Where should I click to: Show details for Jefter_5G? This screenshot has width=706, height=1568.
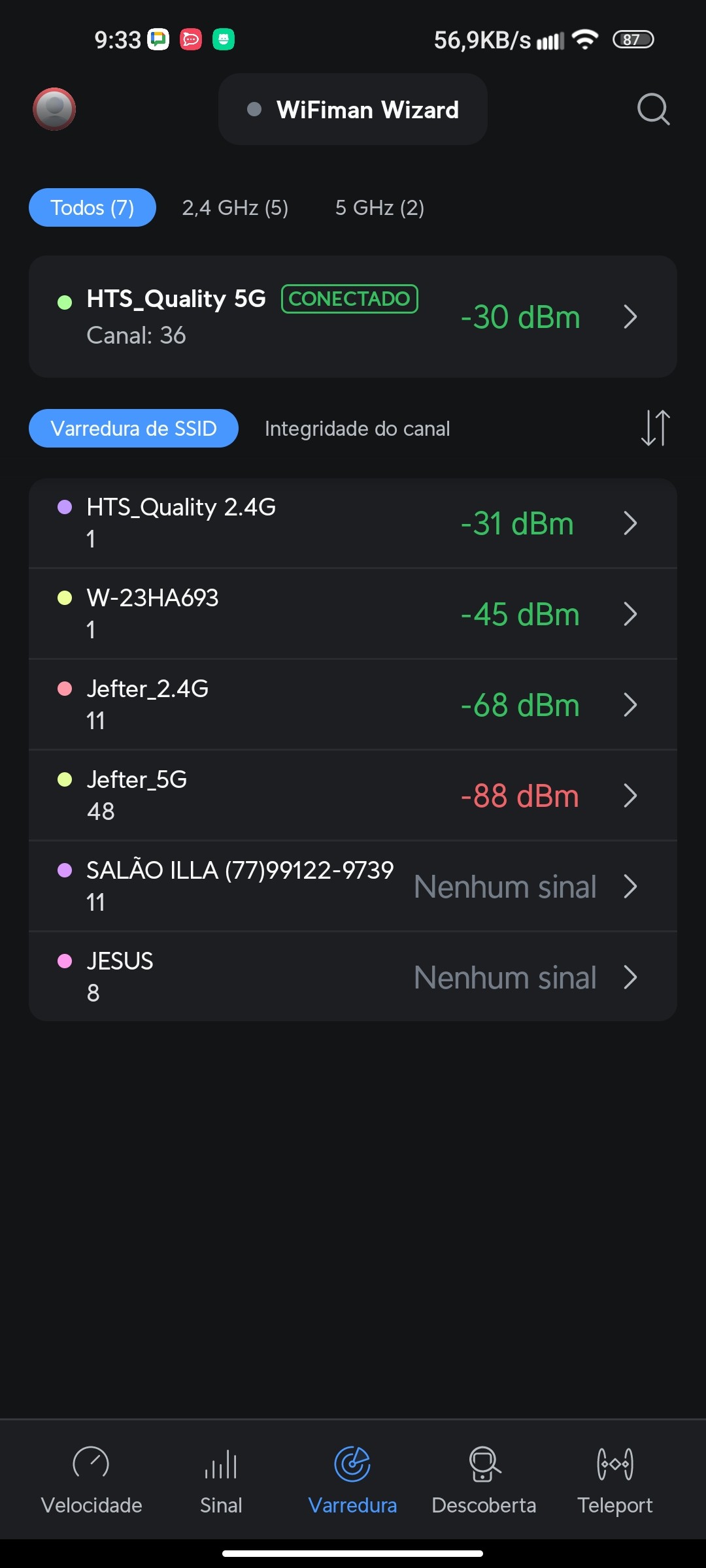353,796
